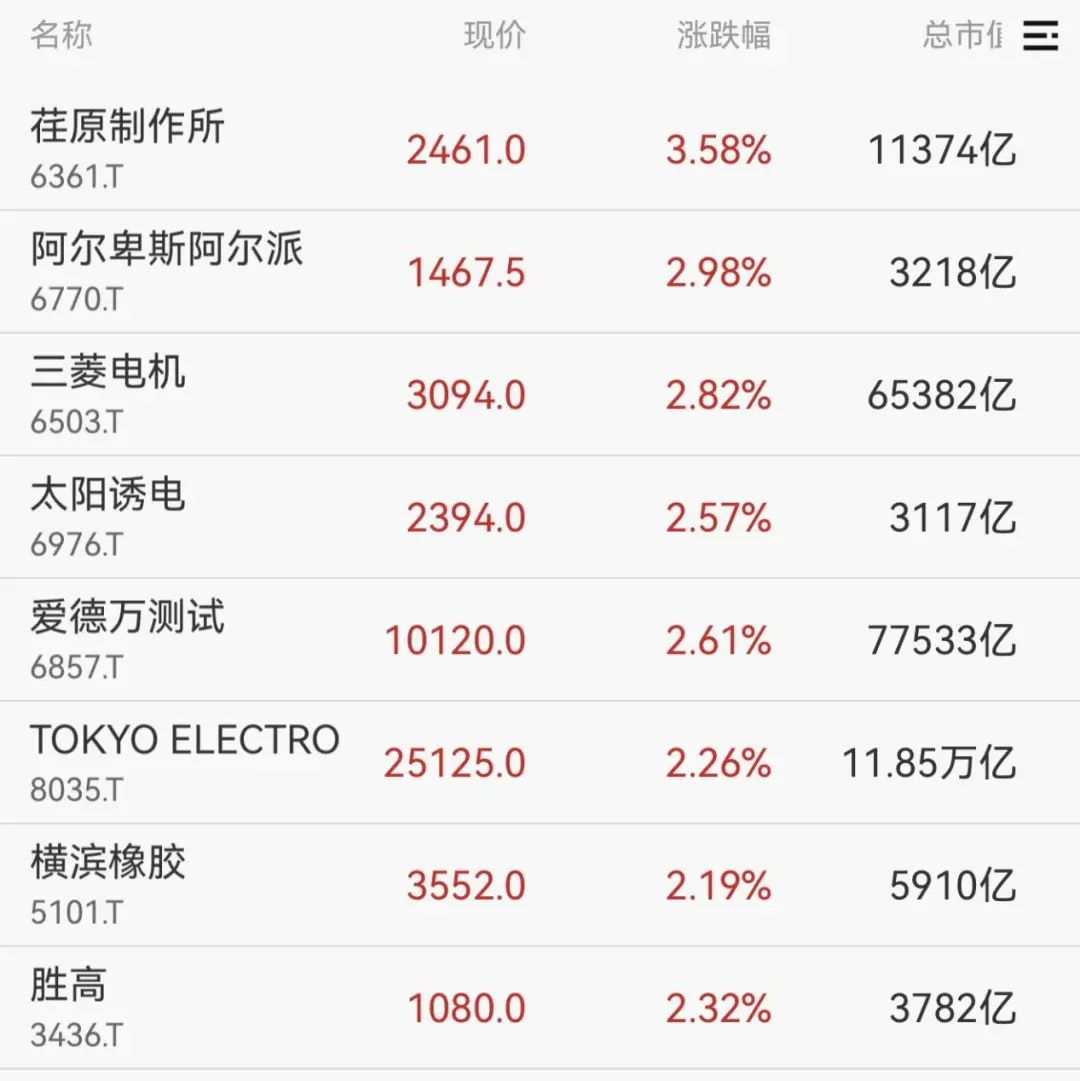Screen dimensions: 1080x1081
Task: Open the column settings menu icon
Action: (1040, 37)
